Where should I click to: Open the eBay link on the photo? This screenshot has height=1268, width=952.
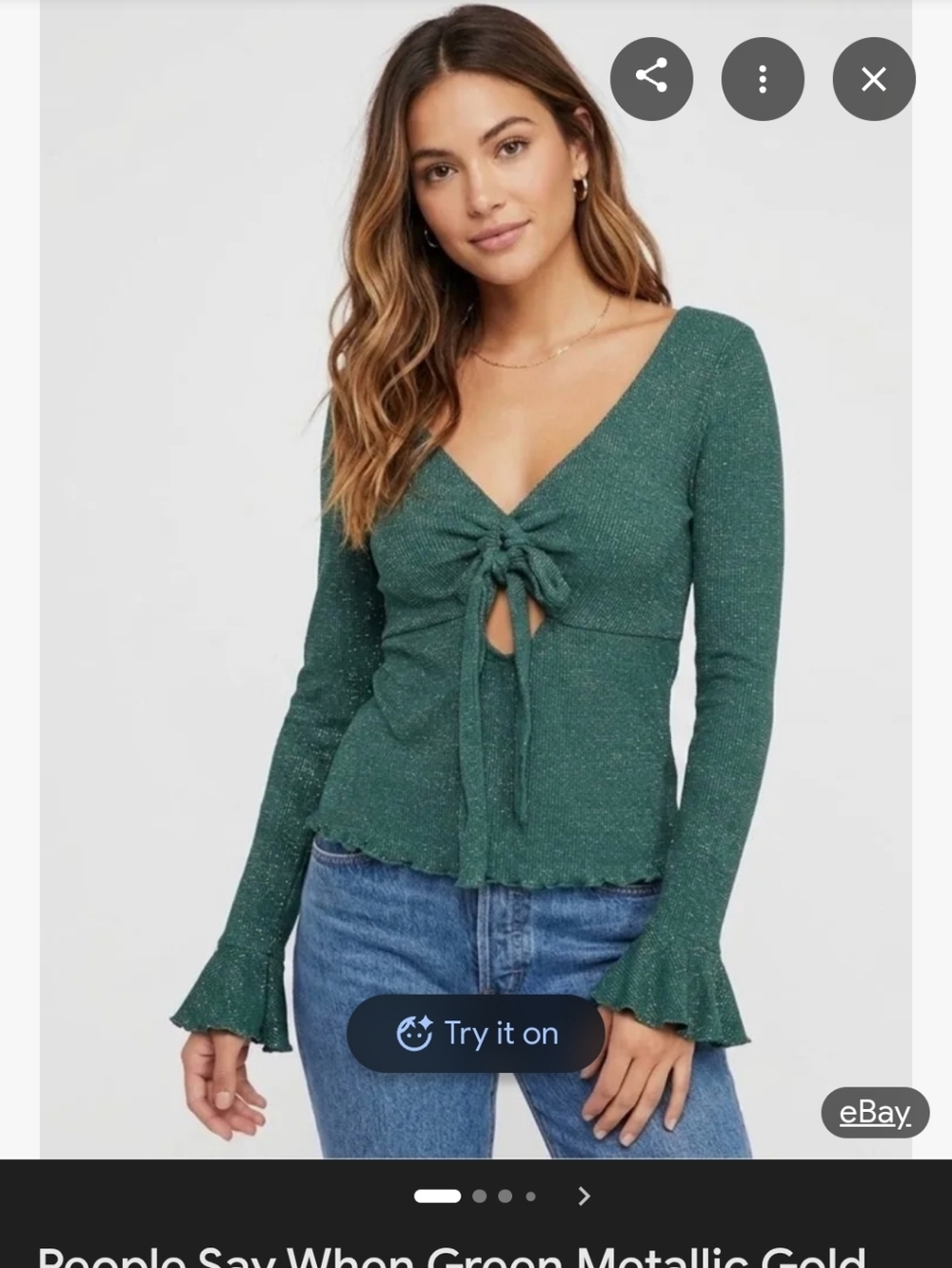click(875, 1112)
